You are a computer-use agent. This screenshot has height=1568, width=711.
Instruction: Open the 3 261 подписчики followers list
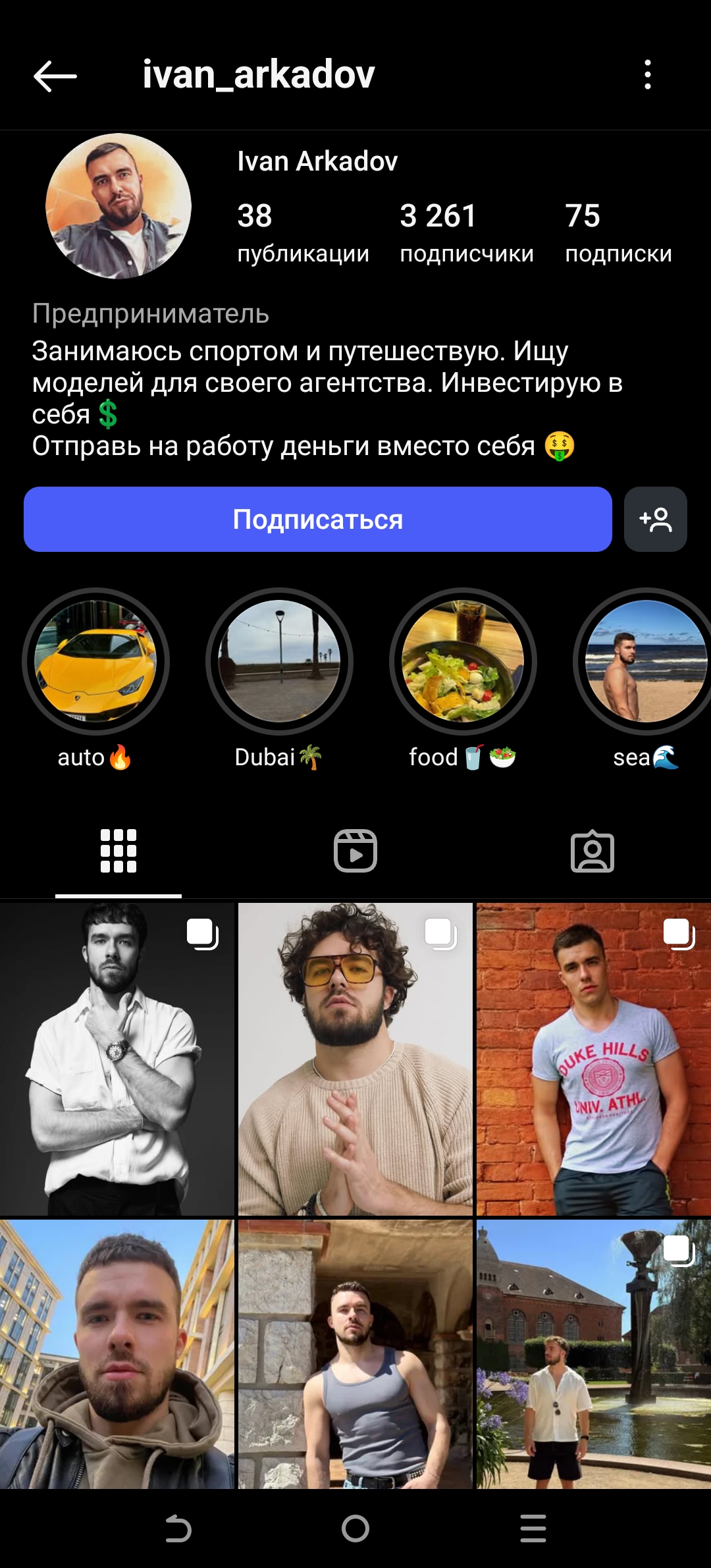point(465,230)
